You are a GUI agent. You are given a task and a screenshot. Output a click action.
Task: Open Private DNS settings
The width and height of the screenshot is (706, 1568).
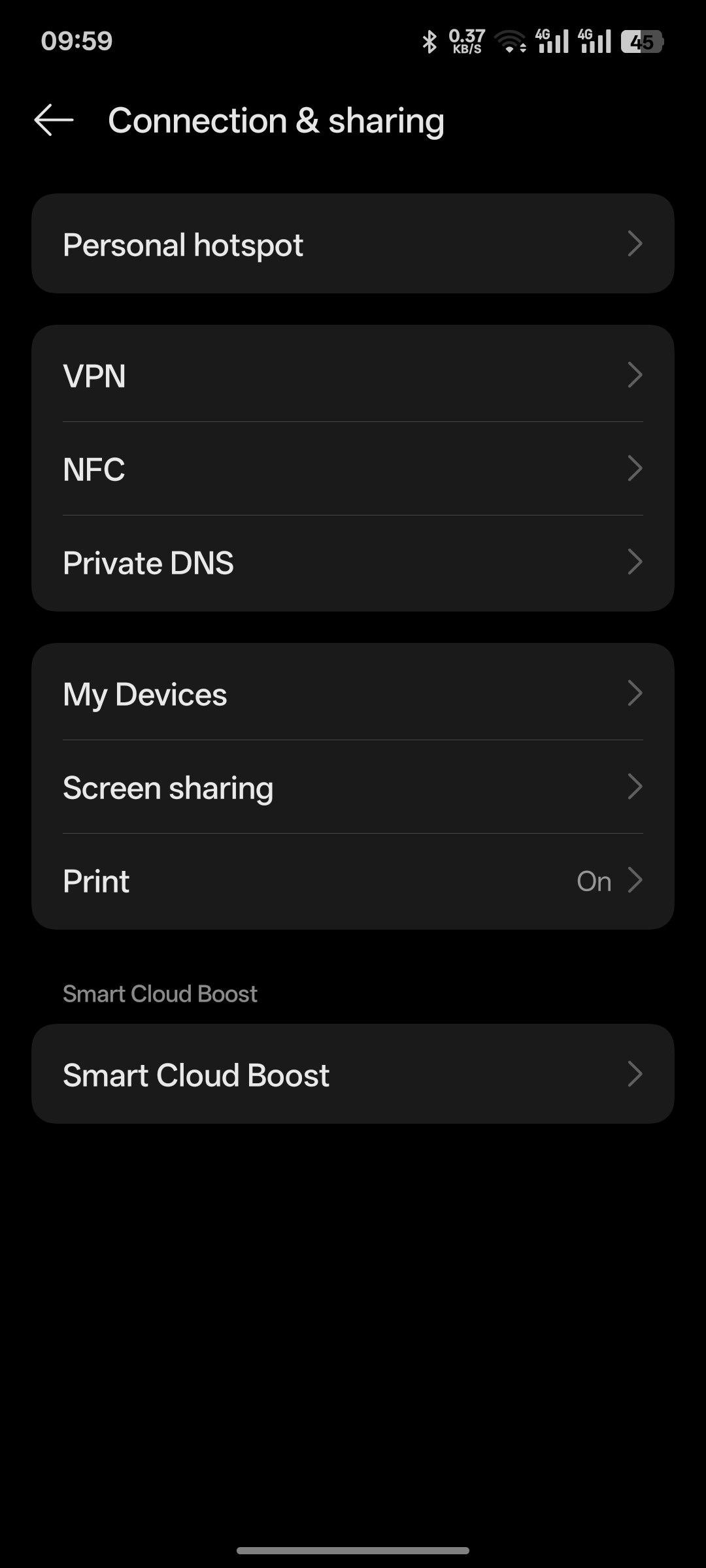pos(353,563)
